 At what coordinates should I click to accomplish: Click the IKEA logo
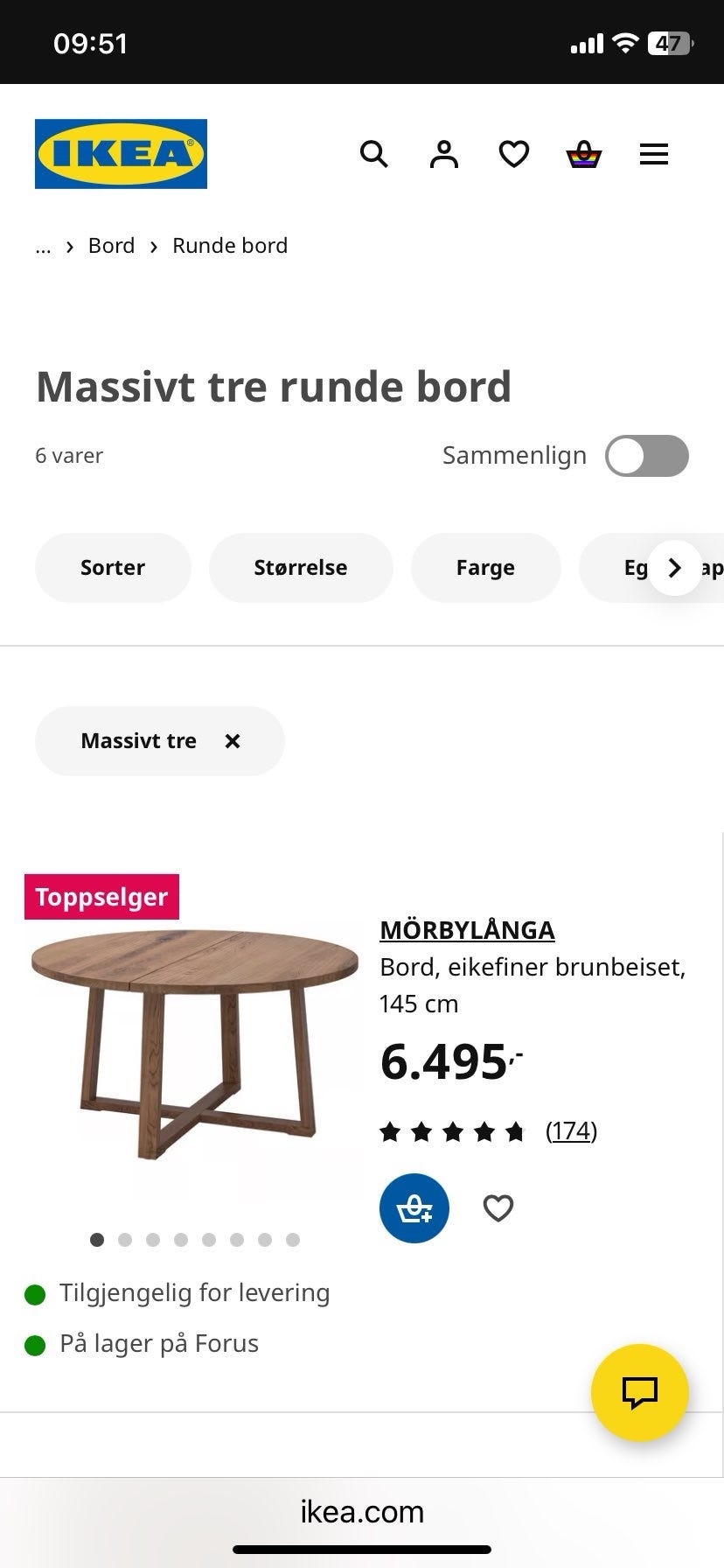pyautogui.click(x=121, y=154)
